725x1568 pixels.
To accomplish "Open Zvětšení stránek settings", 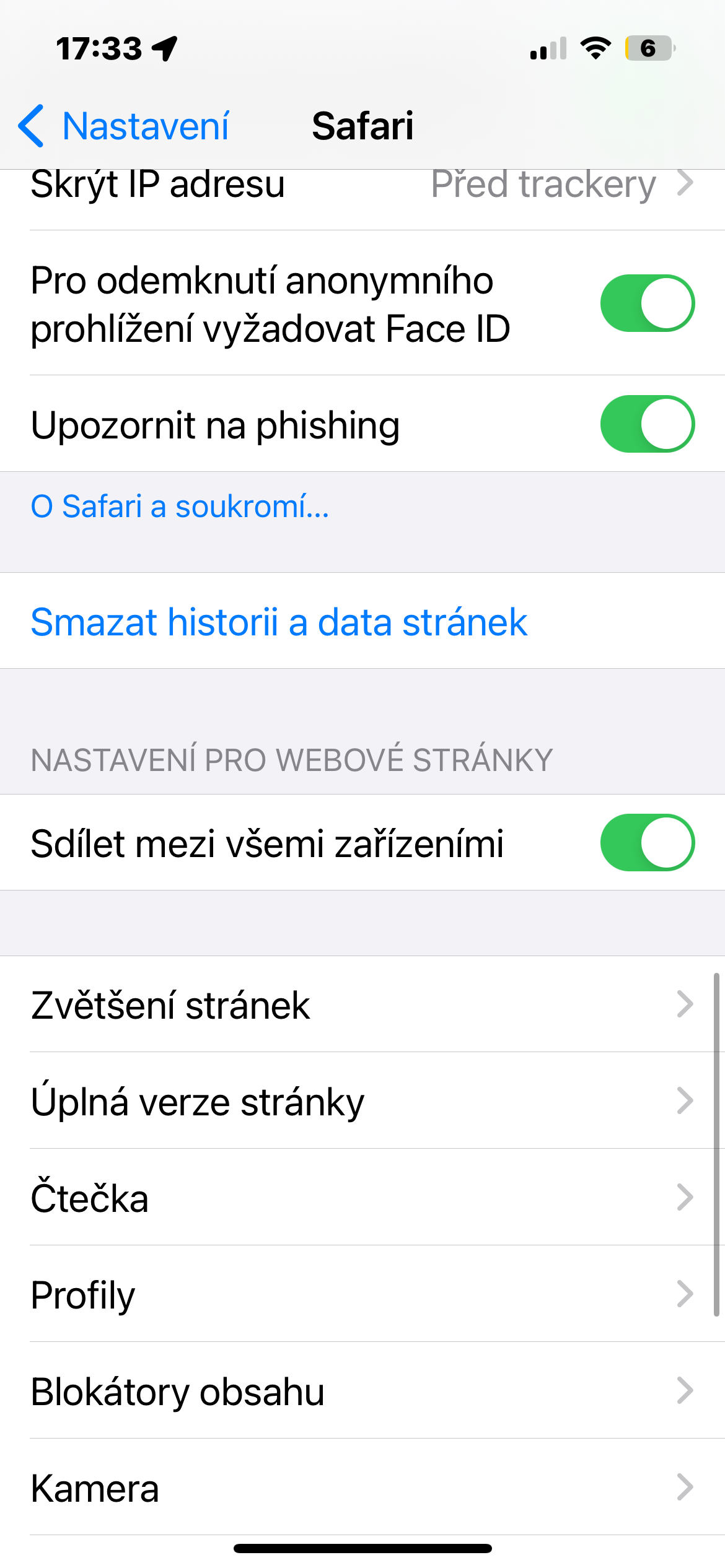I will tap(362, 1004).
